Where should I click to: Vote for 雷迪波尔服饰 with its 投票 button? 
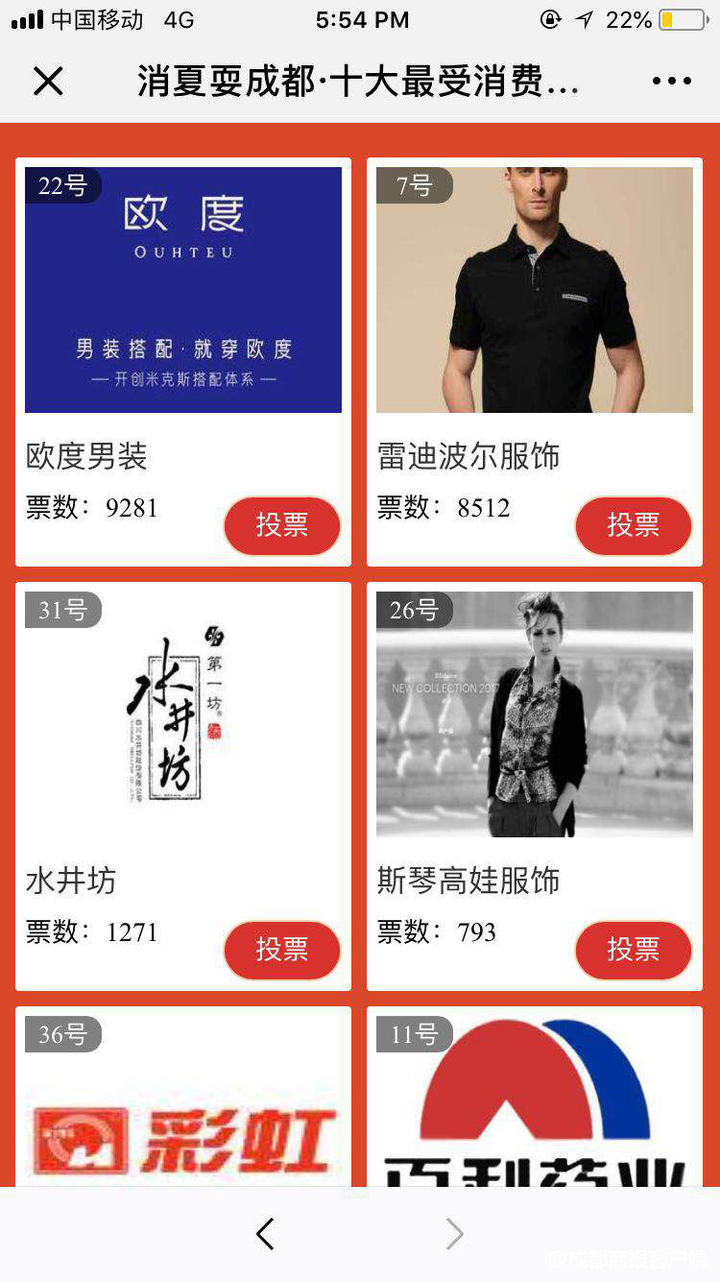point(633,525)
